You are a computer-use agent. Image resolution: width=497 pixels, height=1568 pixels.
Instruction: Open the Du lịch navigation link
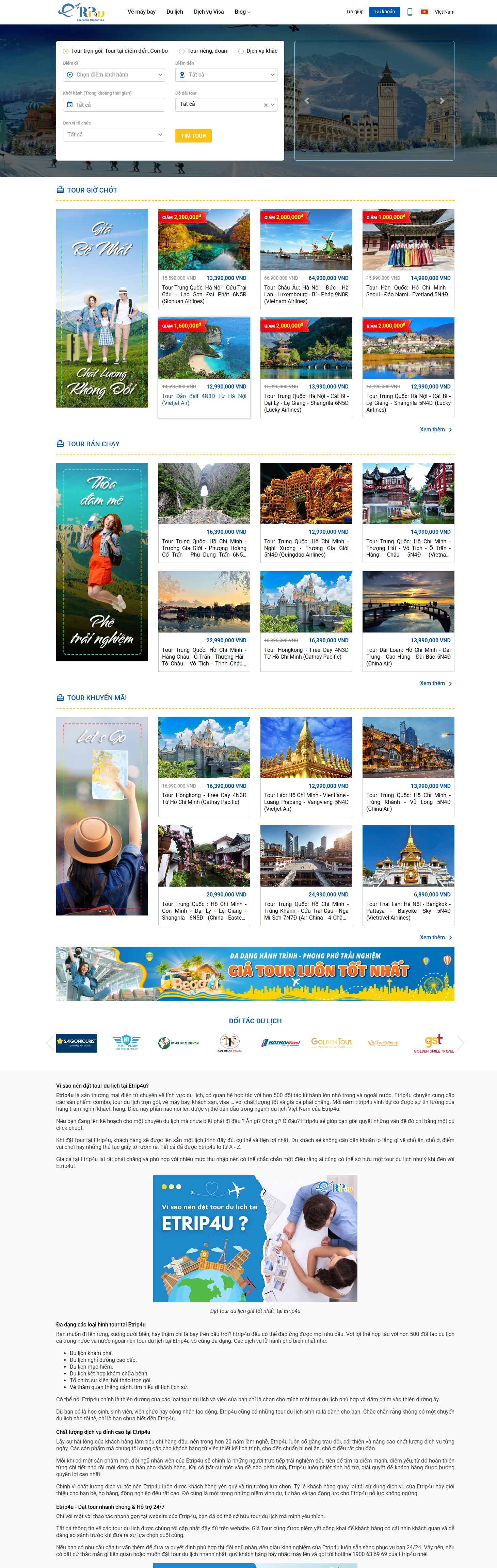(175, 12)
